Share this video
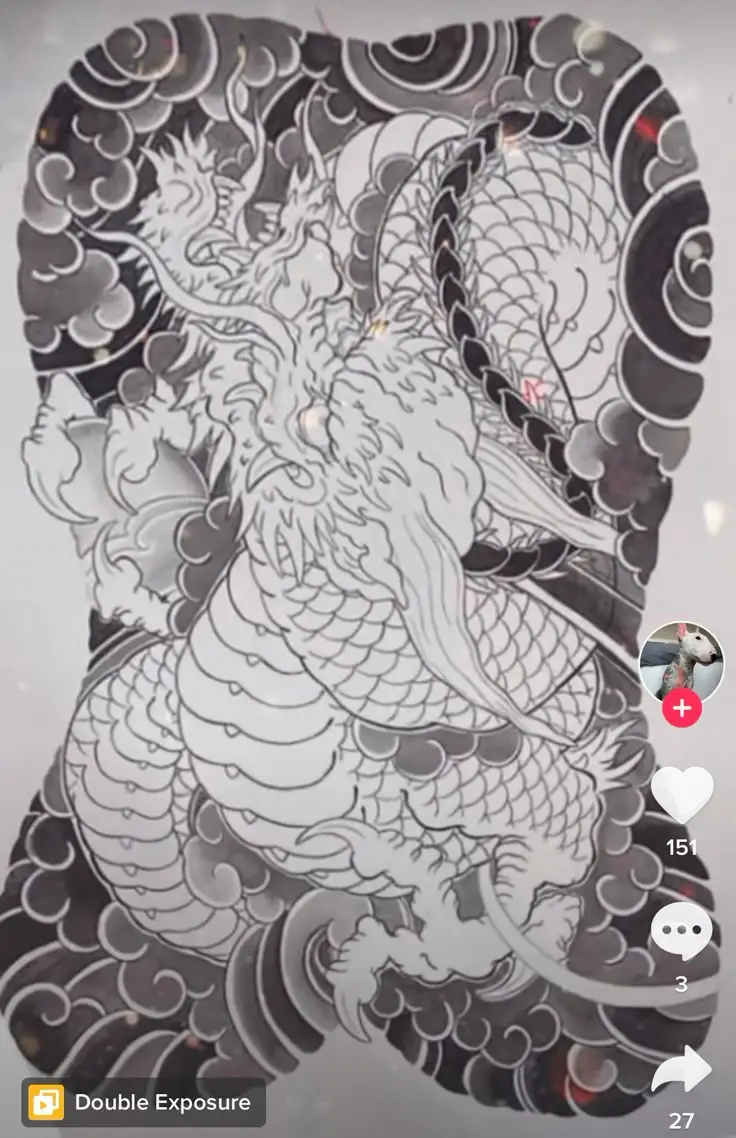 click(x=681, y=1071)
